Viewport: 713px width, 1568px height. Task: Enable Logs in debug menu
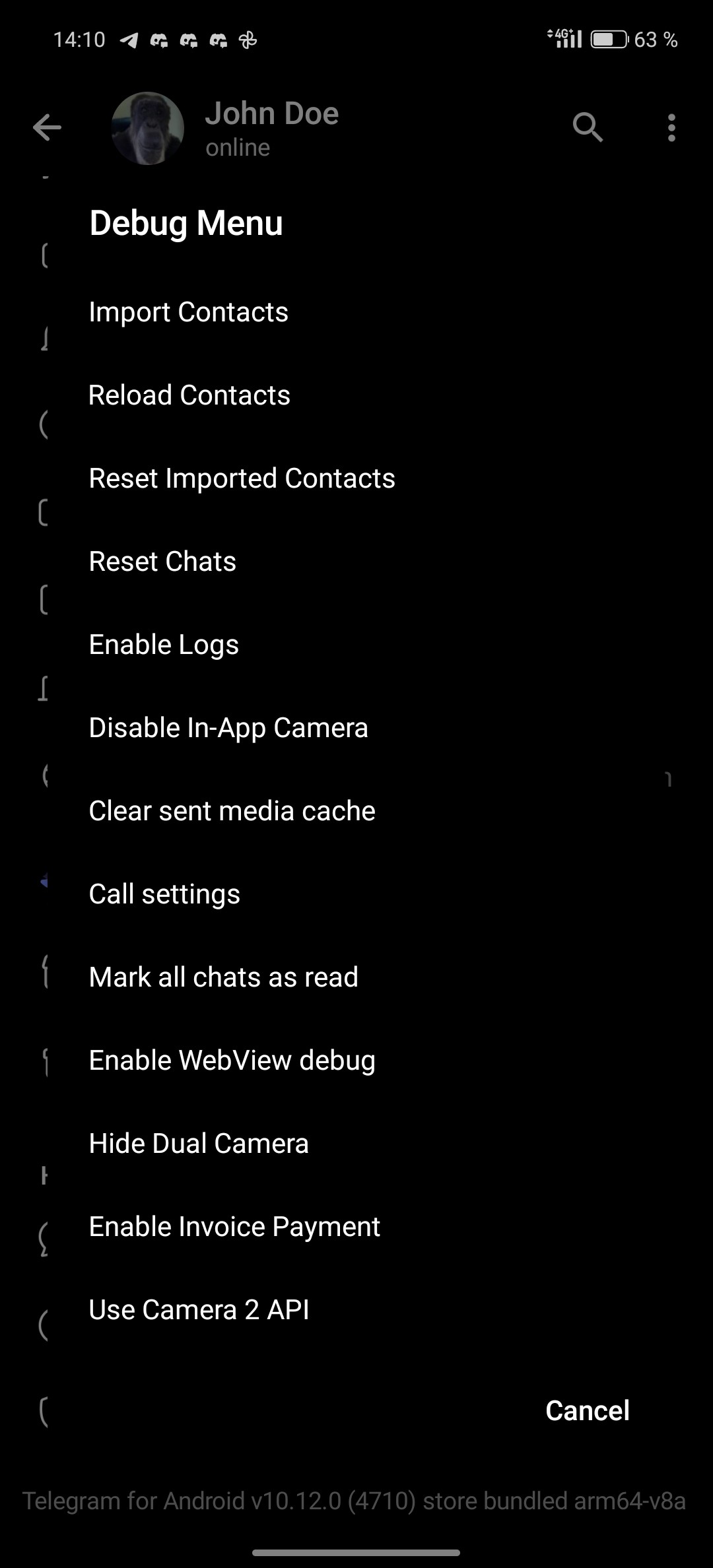(x=164, y=645)
